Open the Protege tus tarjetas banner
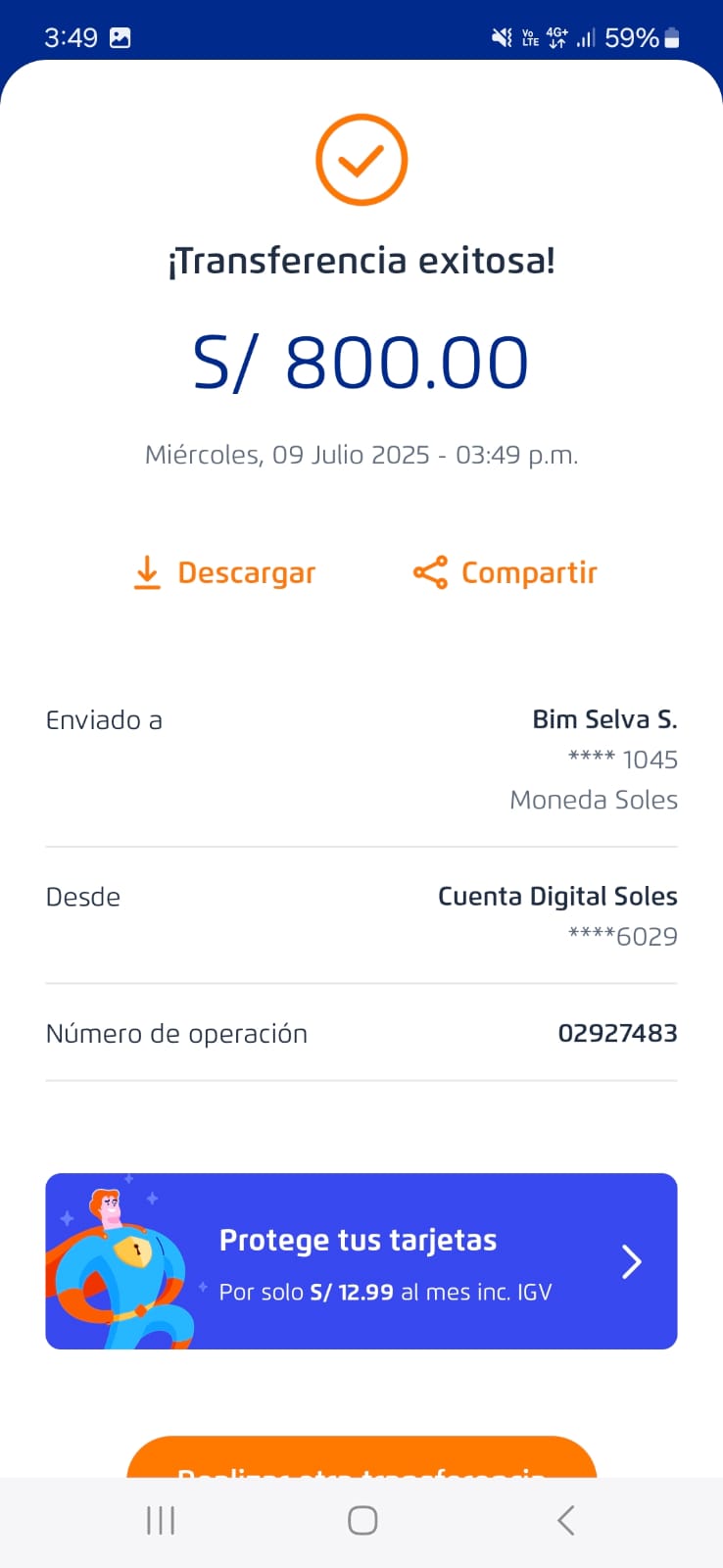 (x=361, y=1261)
